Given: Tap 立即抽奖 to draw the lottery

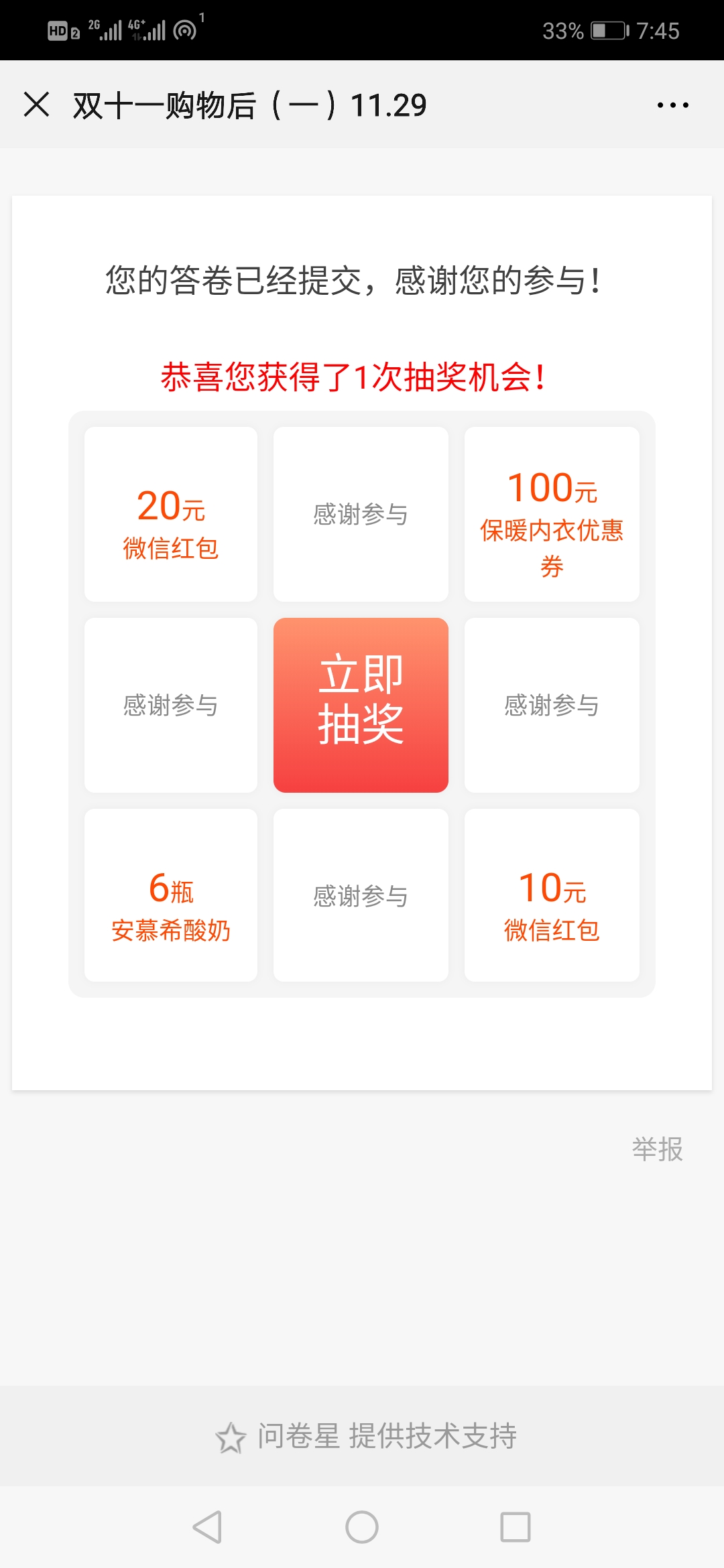Looking at the screenshot, I should [x=361, y=705].
